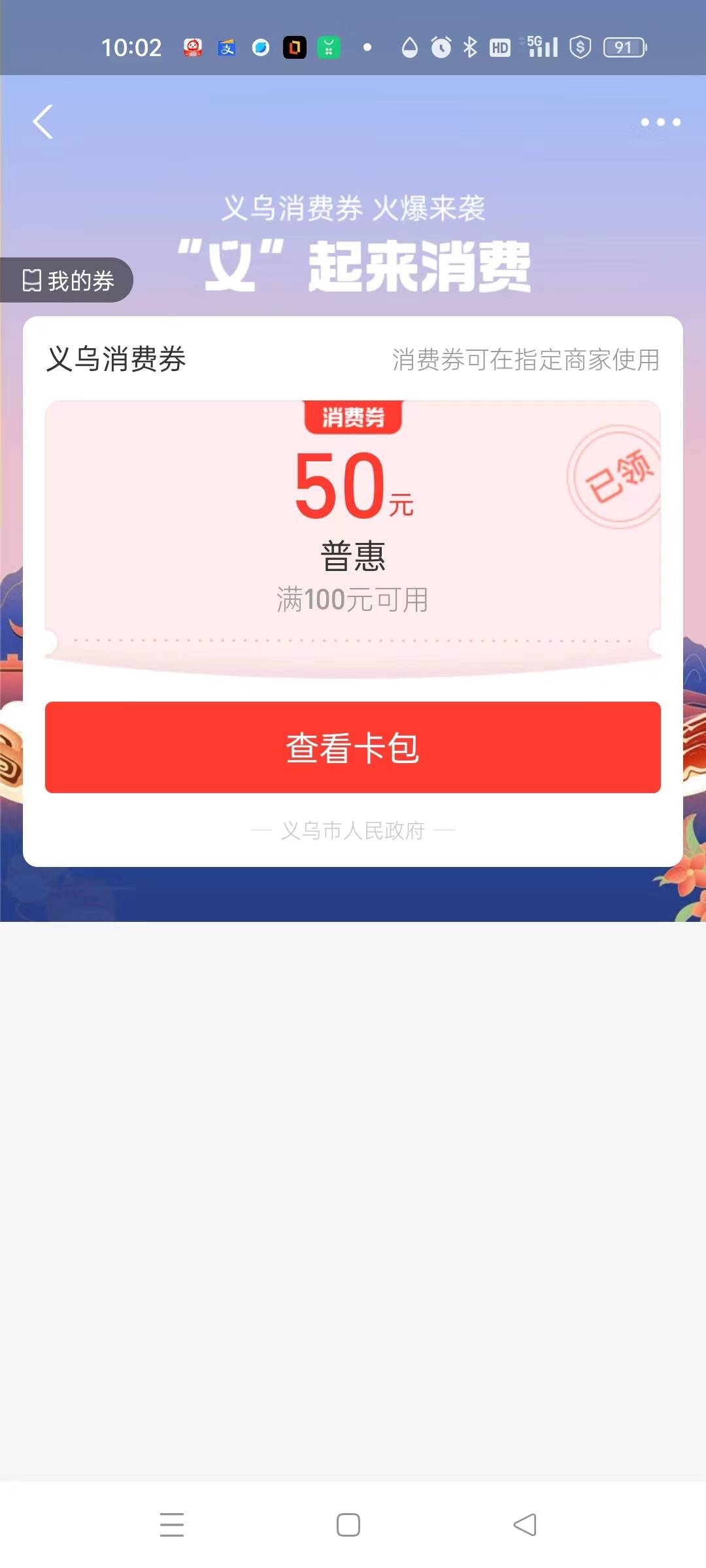Go to home via system home button
Screen dimensions: 706x1568
tap(348, 1525)
